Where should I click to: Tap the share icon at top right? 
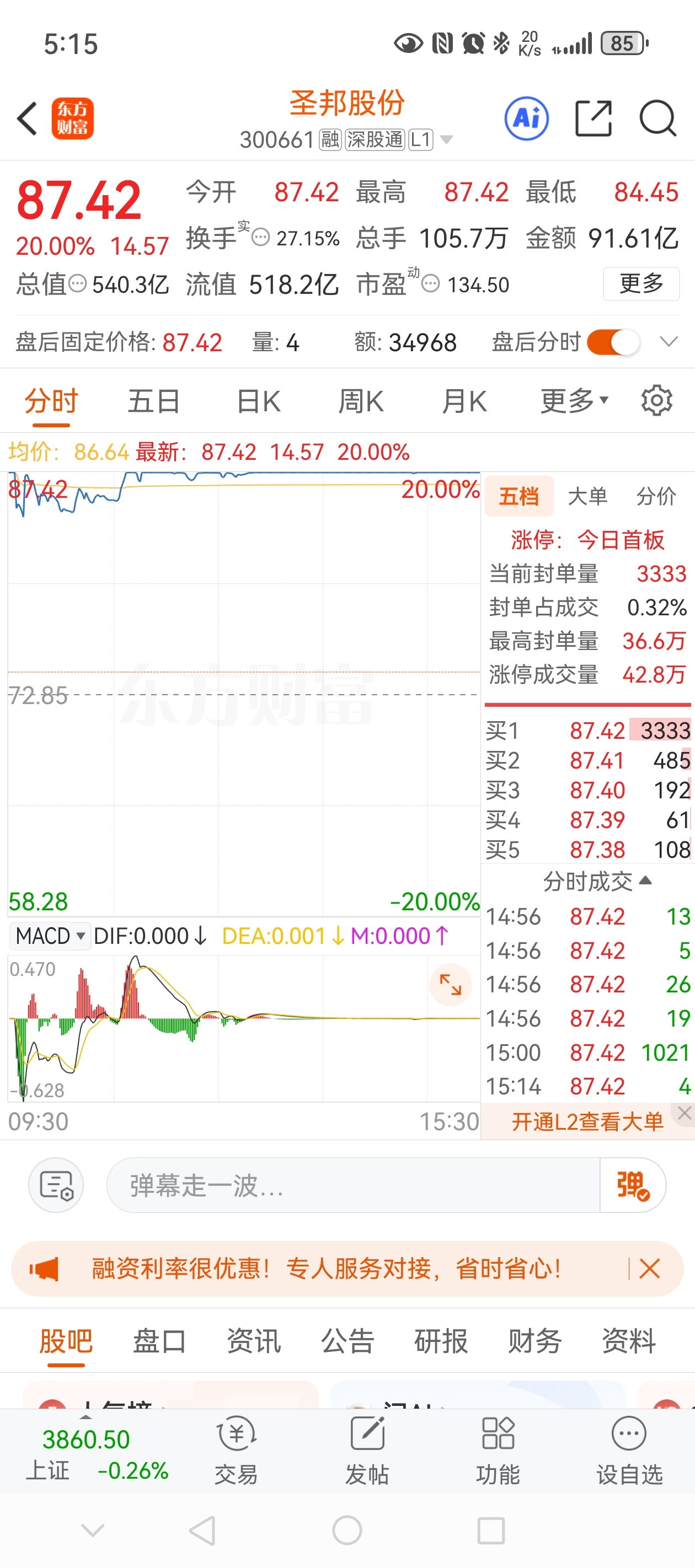tap(592, 119)
